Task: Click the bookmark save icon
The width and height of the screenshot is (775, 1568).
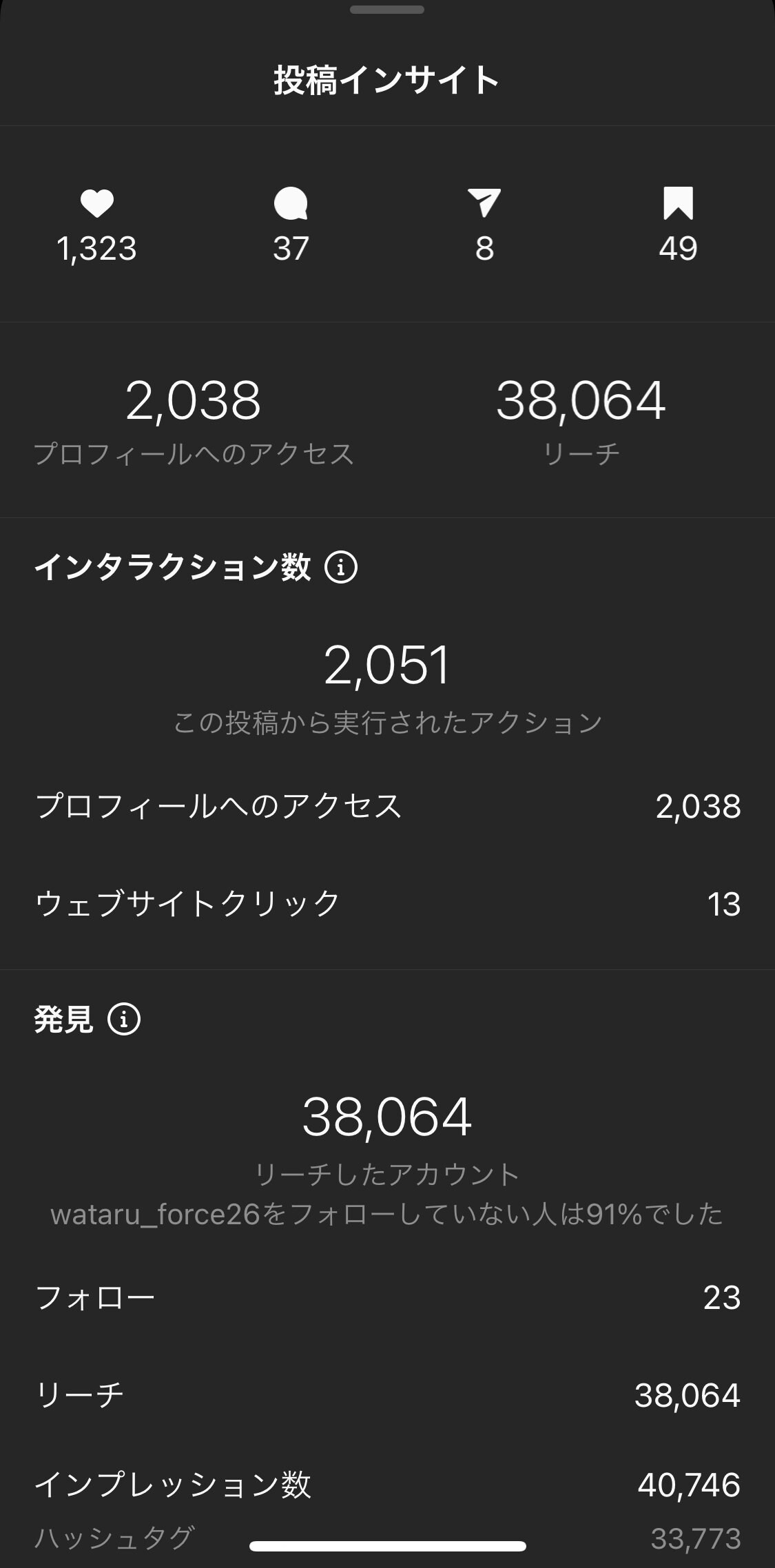Action: [679, 203]
